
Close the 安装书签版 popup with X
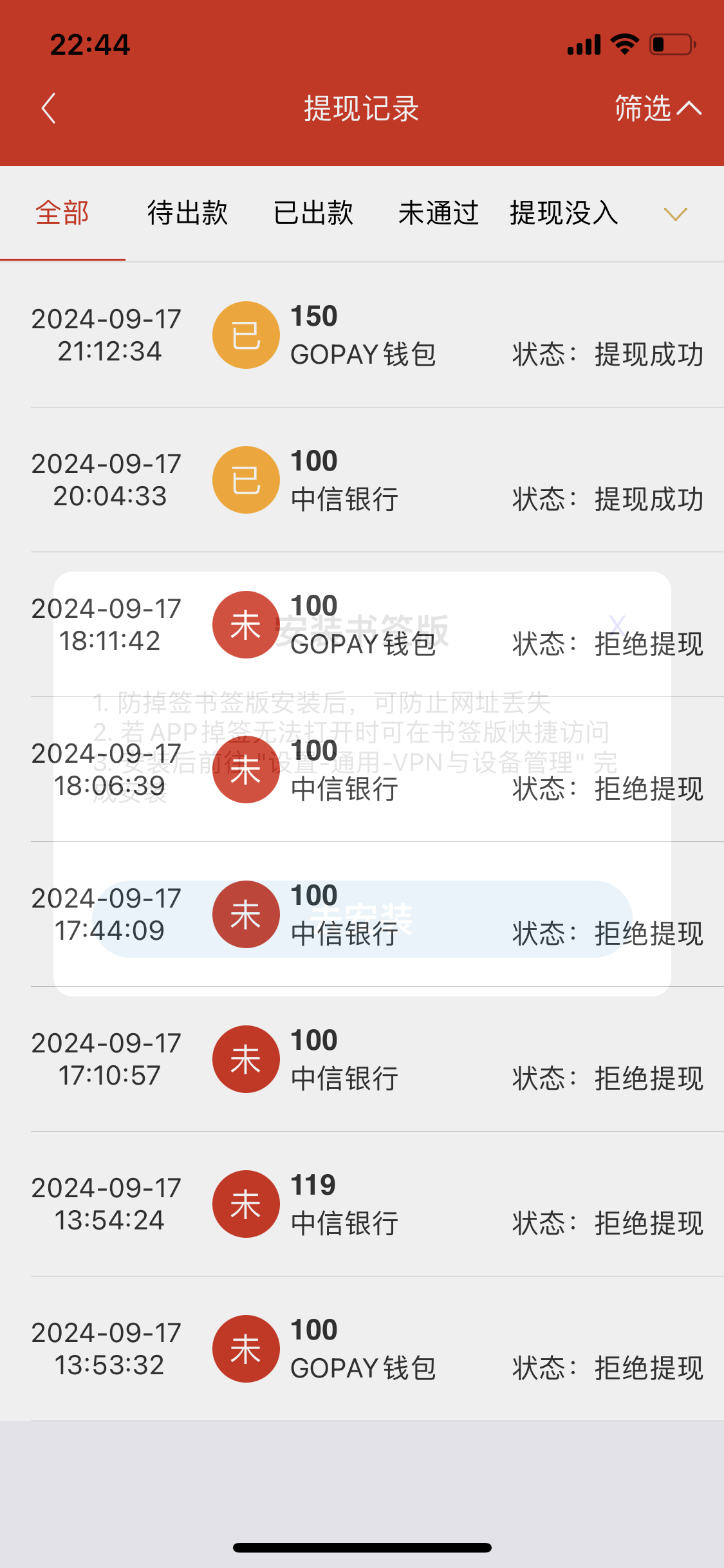[617, 623]
